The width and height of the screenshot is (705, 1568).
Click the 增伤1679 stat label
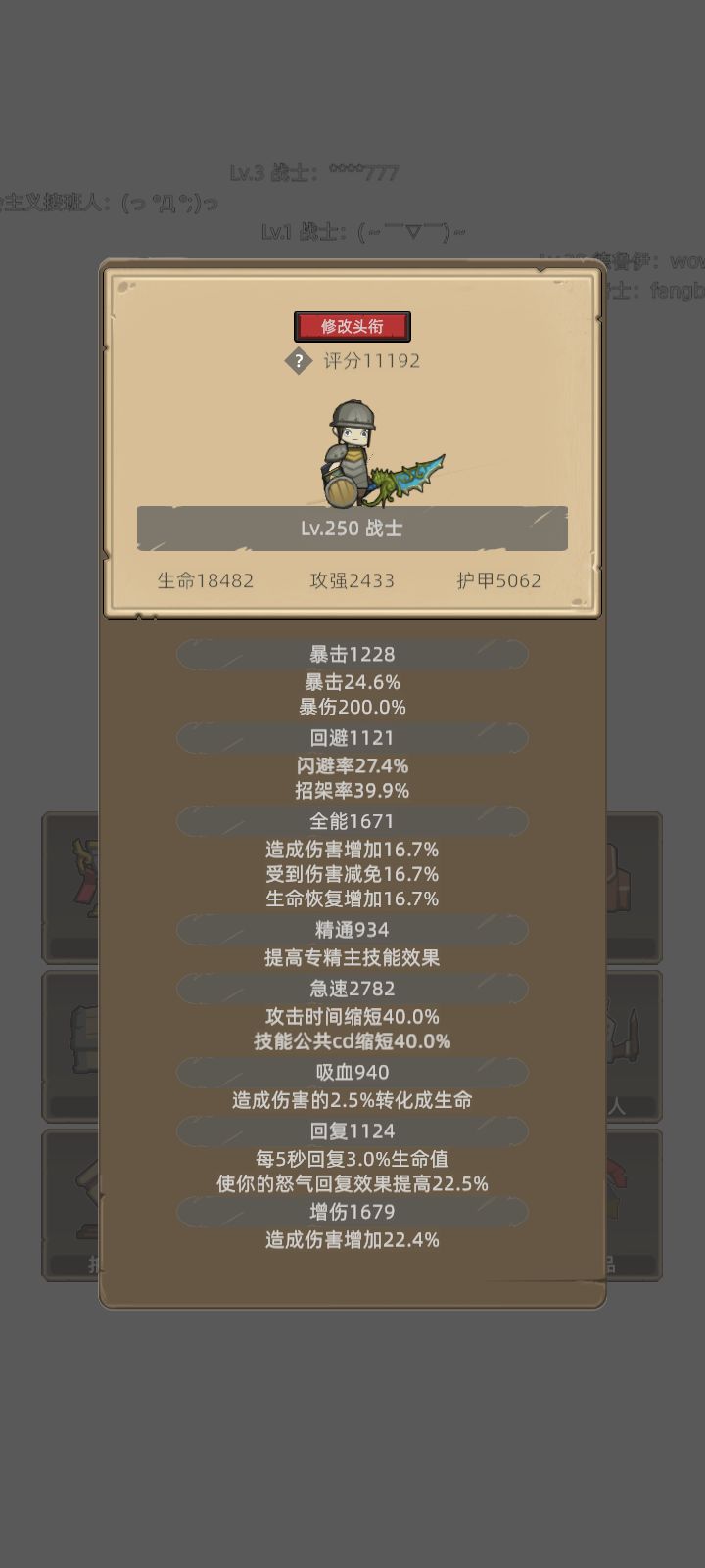[352, 1211]
